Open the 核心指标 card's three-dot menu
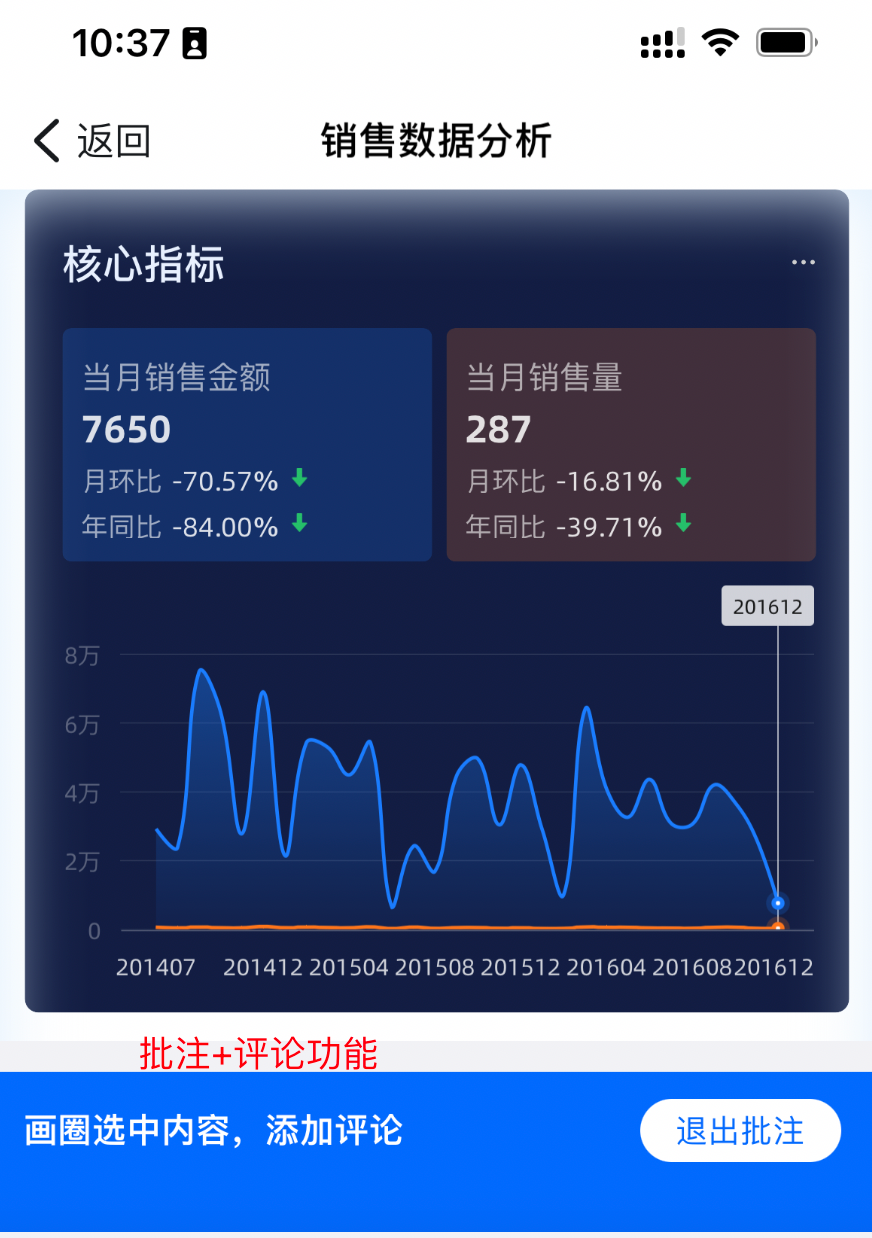Image resolution: width=872 pixels, height=1238 pixels. pyautogui.click(x=803, y=263)
